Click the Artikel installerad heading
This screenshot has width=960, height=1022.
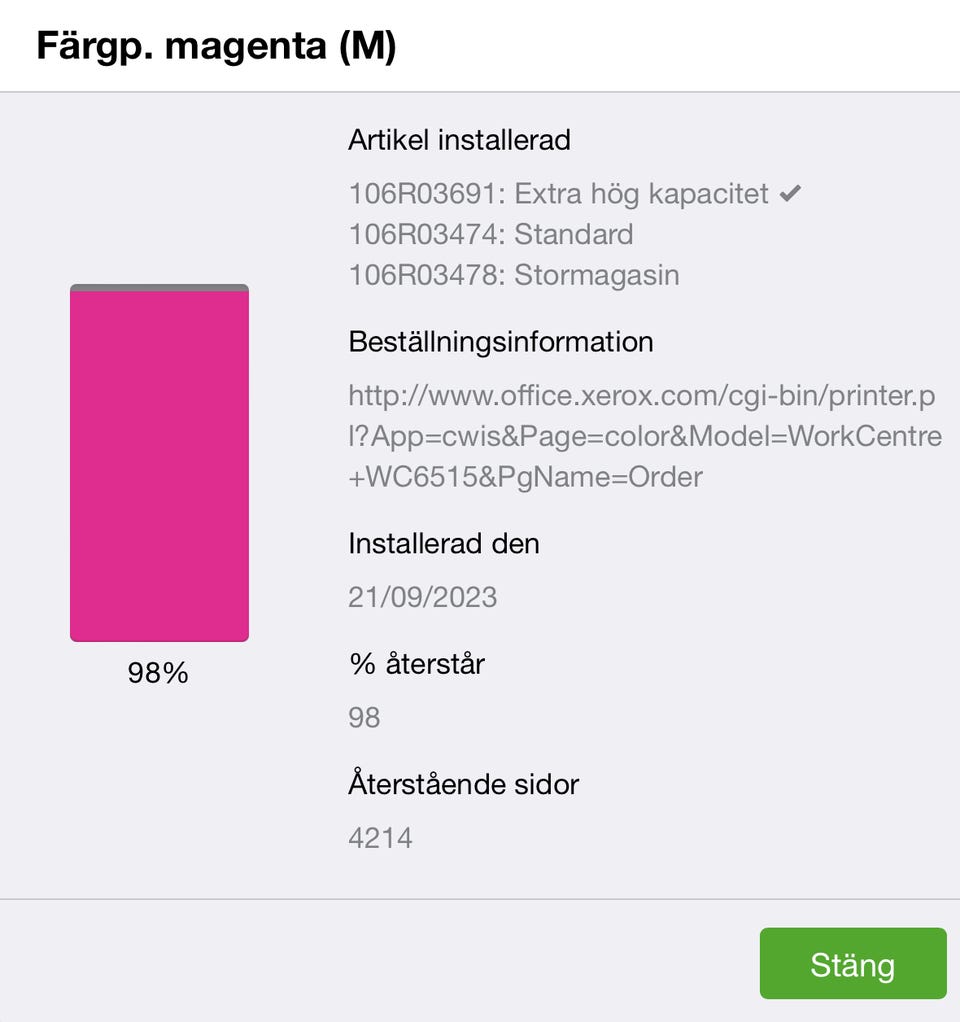click(459, 140)
